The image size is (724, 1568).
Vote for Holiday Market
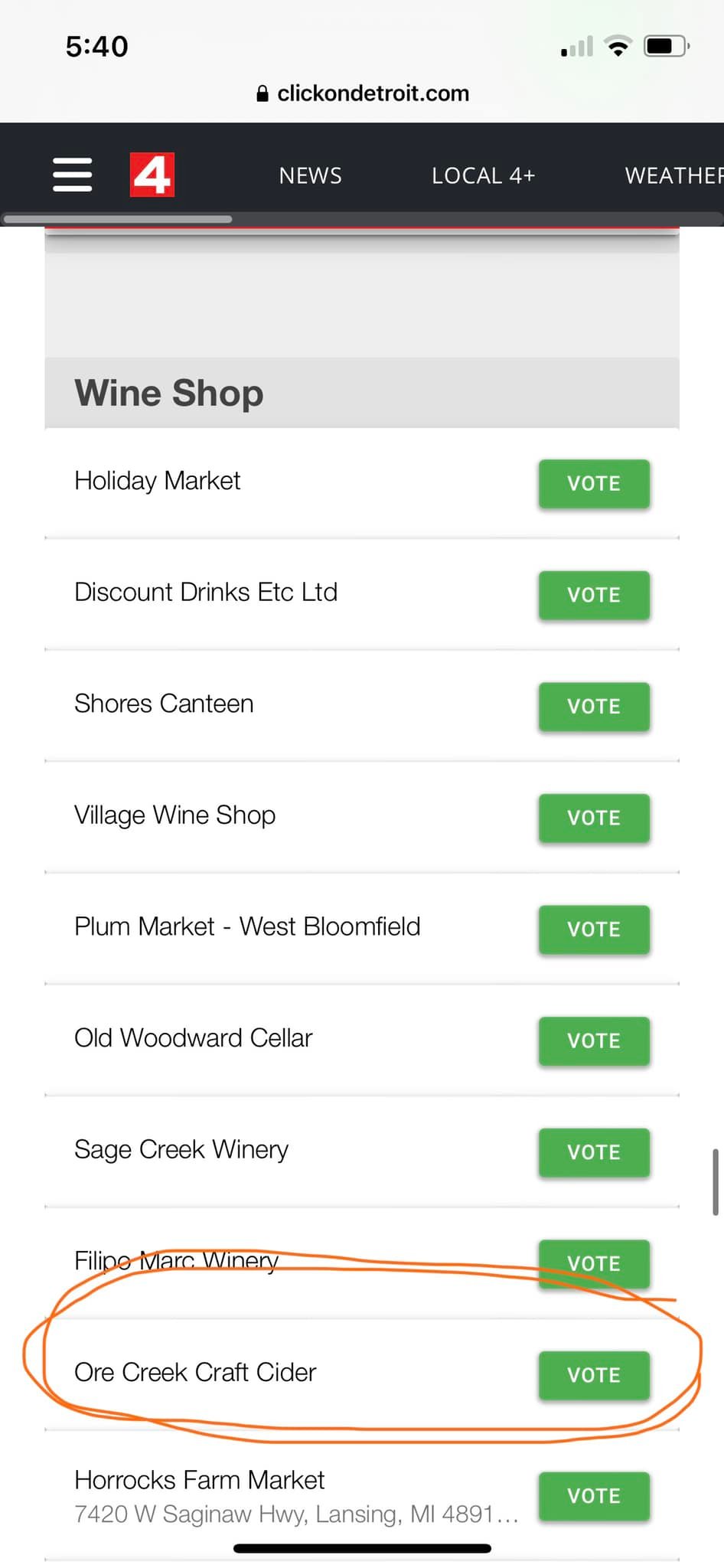coord(594,484)
